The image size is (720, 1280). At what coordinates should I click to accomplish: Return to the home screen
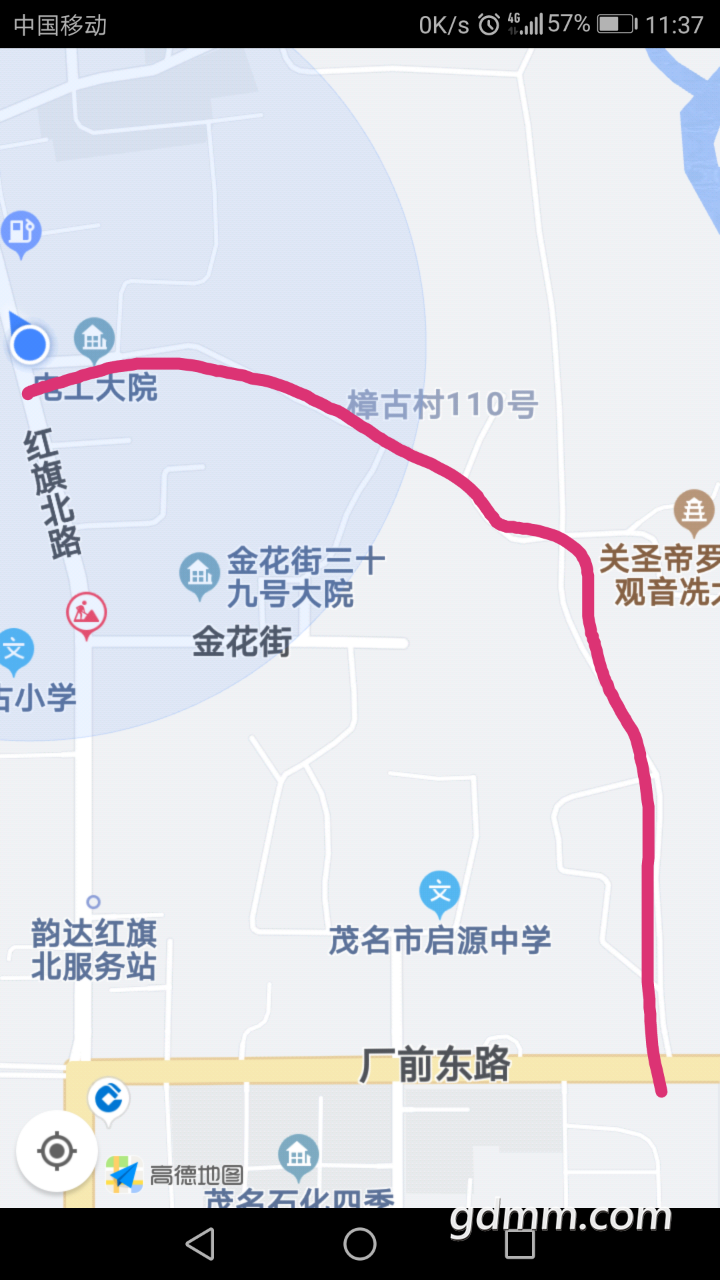pyautogui.click(x=360, y=1244)
